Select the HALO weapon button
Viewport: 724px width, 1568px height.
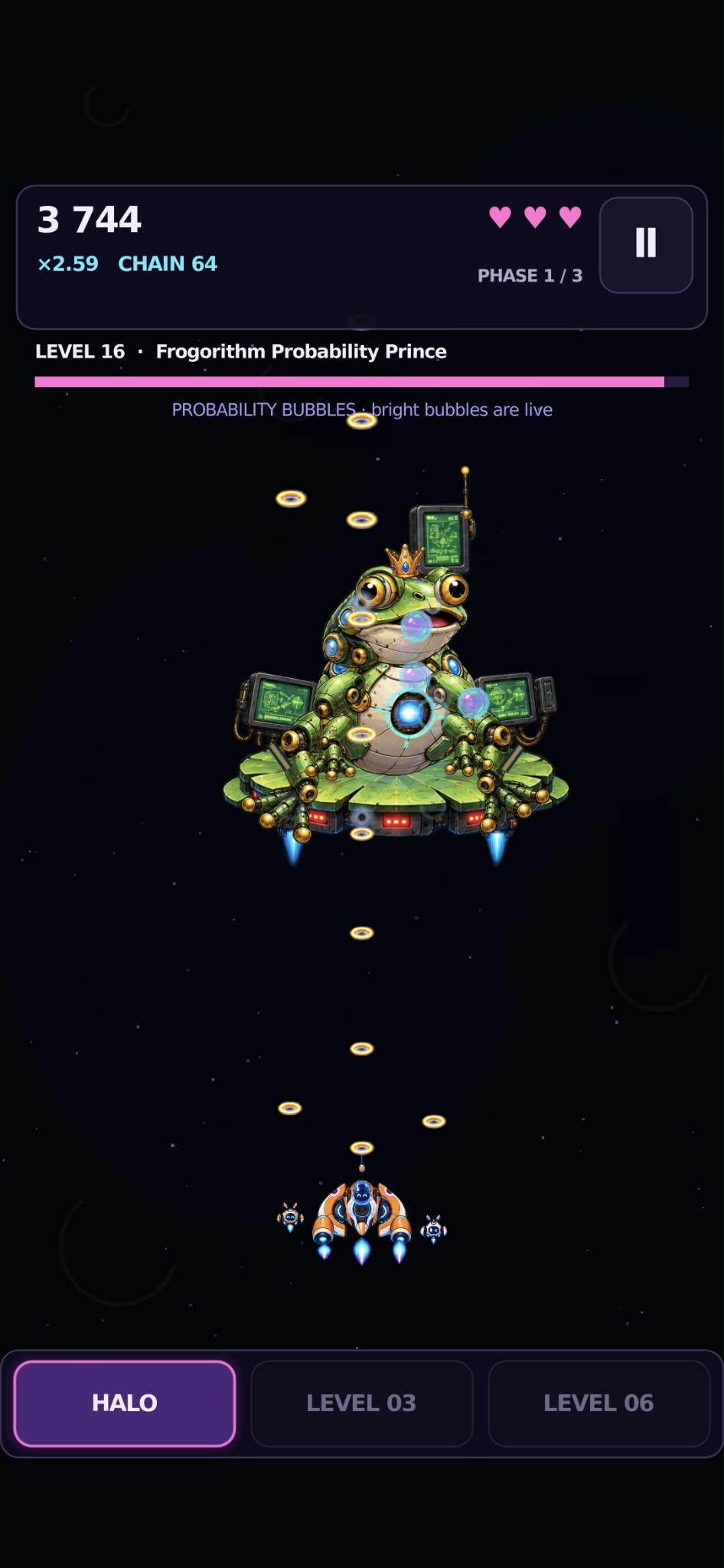pyautogui.click(x=125, y=1403)
